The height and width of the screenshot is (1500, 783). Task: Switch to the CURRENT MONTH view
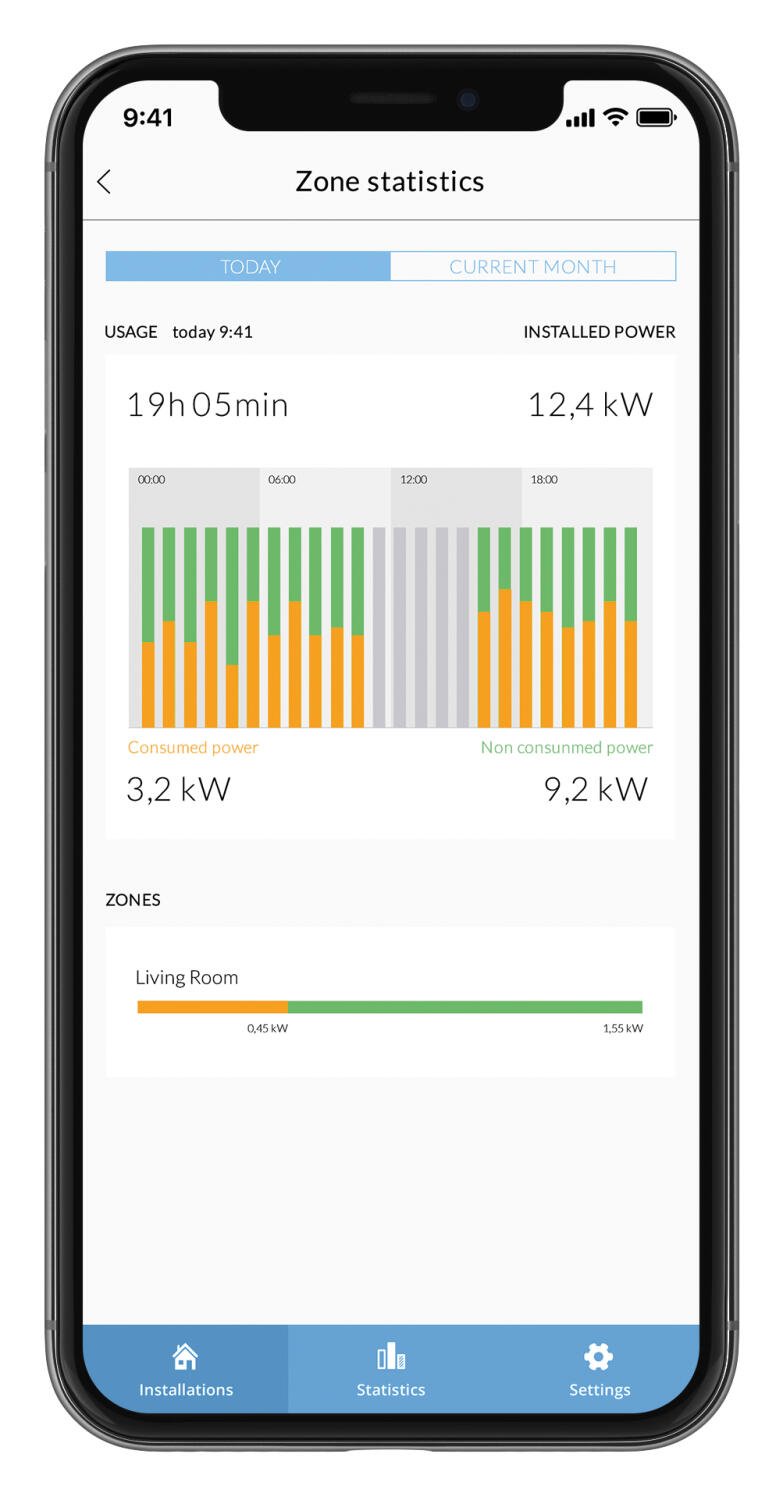(532, 267)
